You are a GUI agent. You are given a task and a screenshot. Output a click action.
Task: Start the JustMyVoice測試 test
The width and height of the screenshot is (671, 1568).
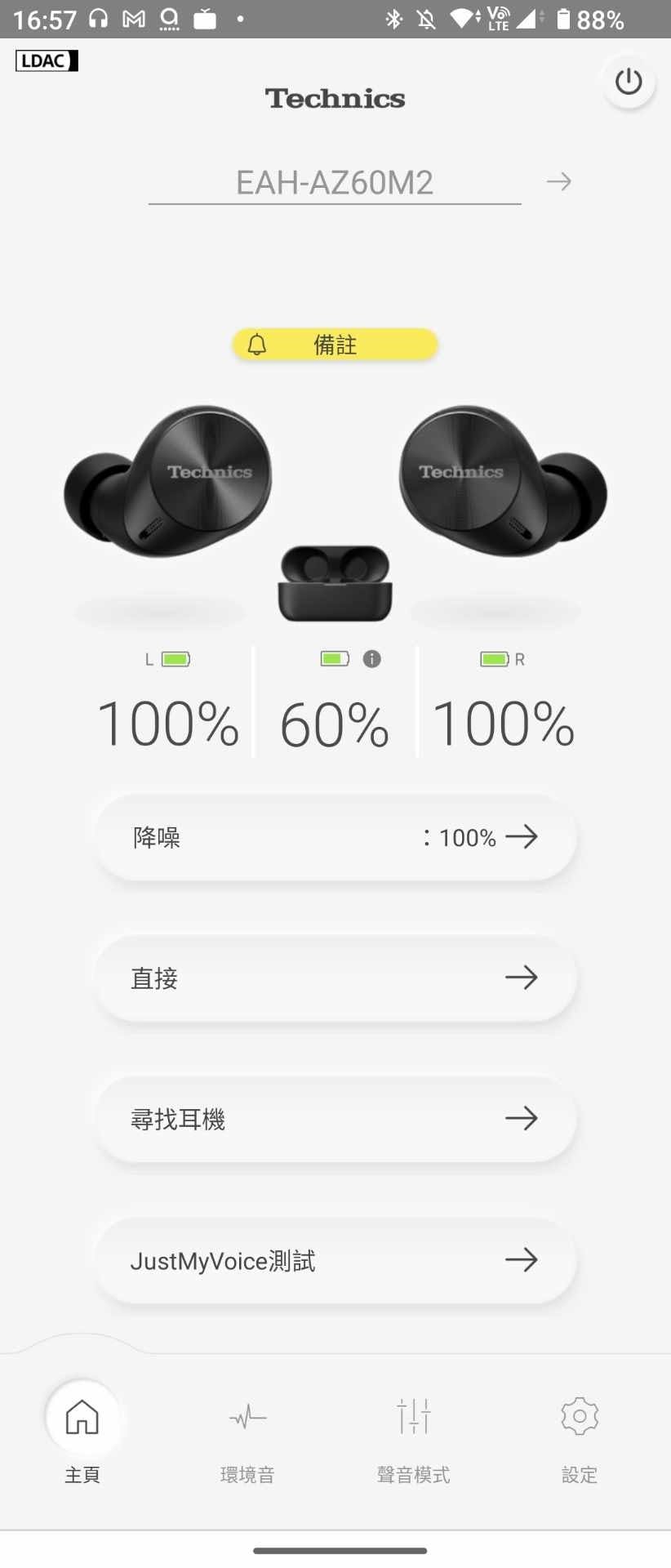point(335,1260)
